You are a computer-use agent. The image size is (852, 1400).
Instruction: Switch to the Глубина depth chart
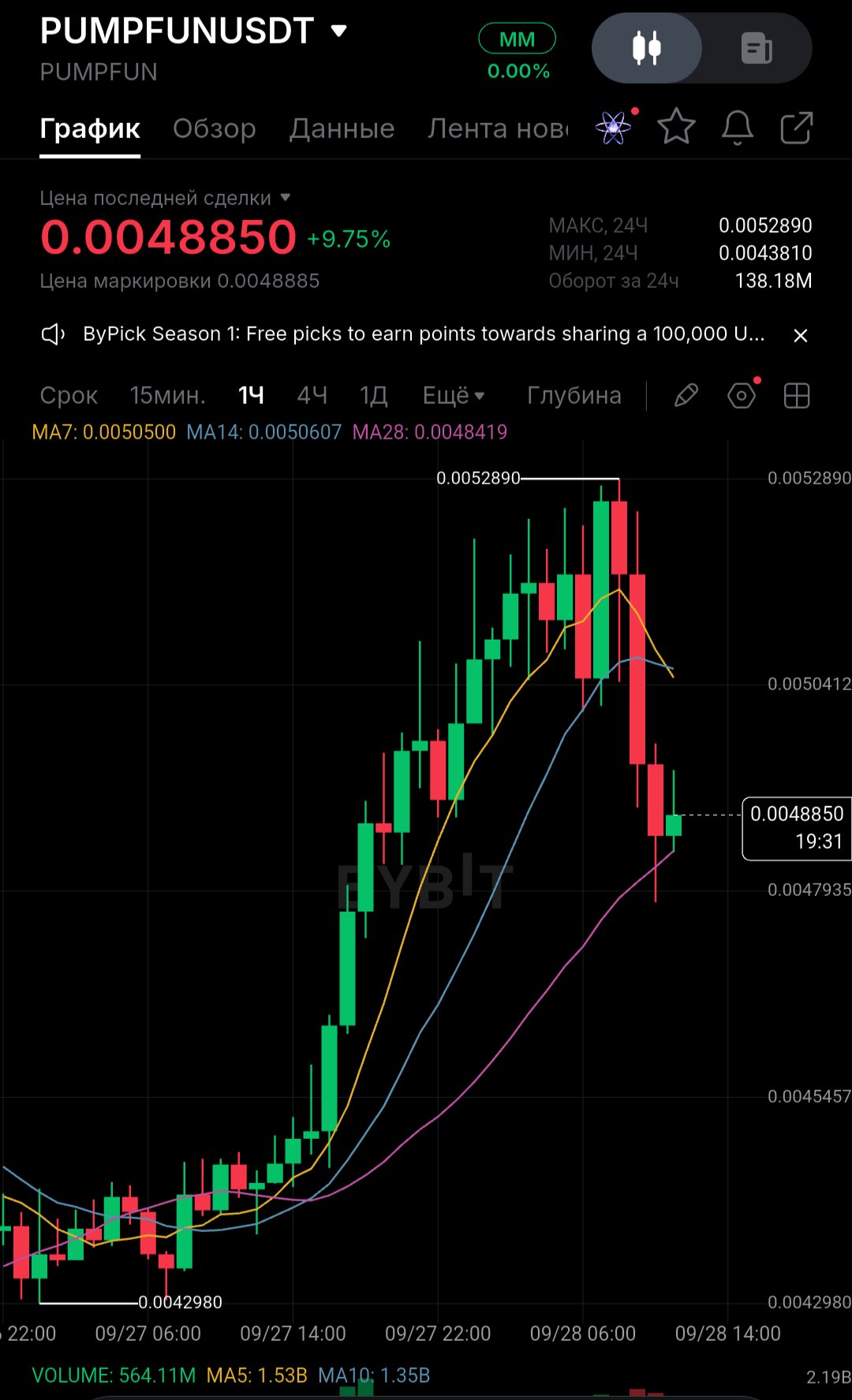point(574,395)
